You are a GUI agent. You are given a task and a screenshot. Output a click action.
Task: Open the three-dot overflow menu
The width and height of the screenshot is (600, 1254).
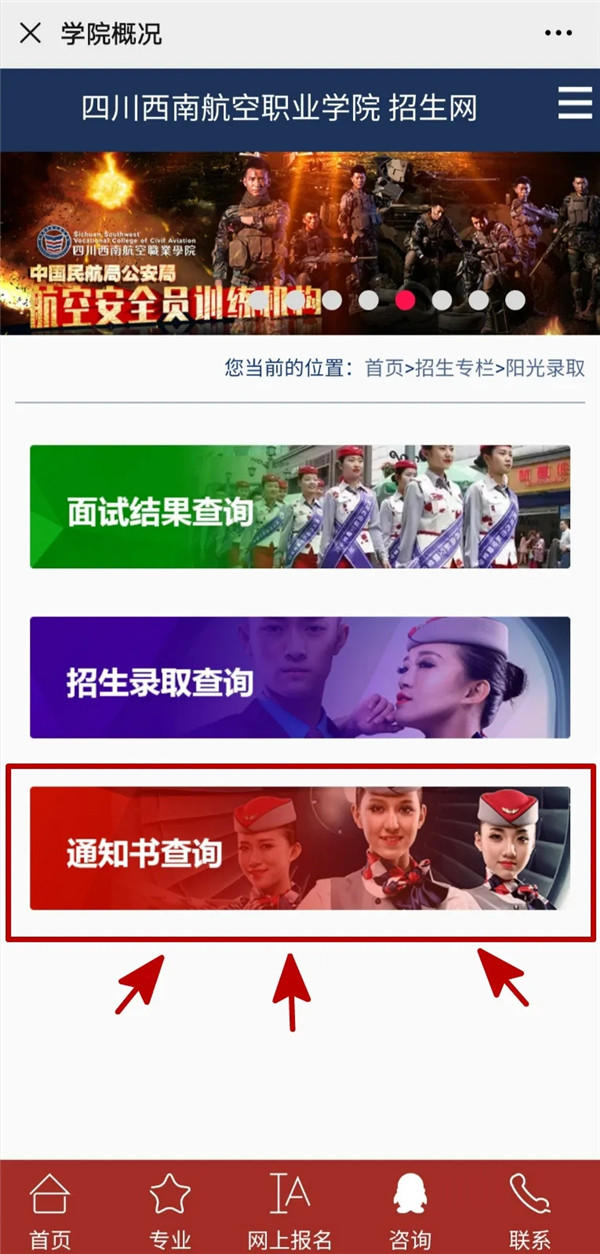[558, 33]
